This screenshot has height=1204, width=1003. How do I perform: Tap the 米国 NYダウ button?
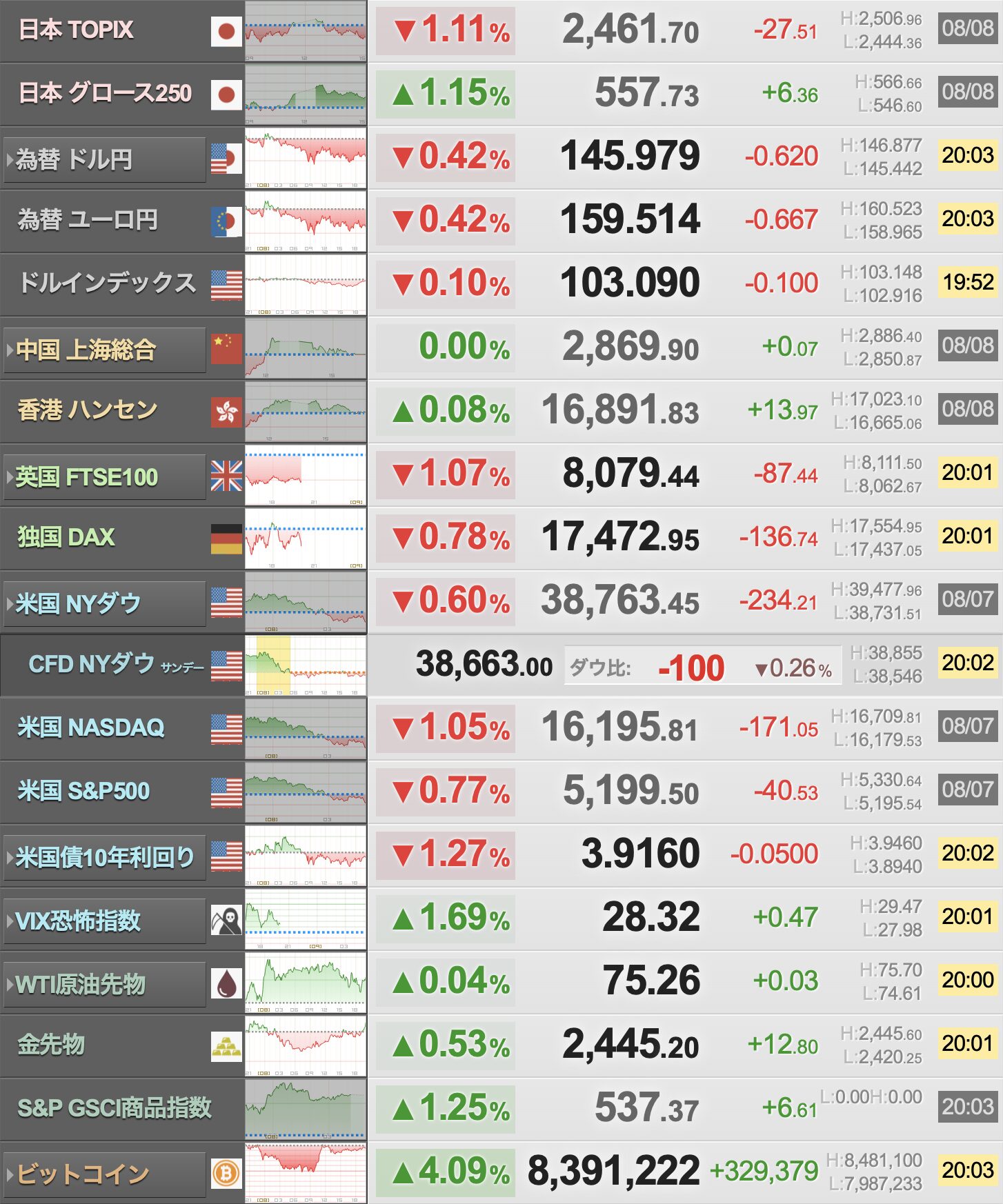pos(105,604)
